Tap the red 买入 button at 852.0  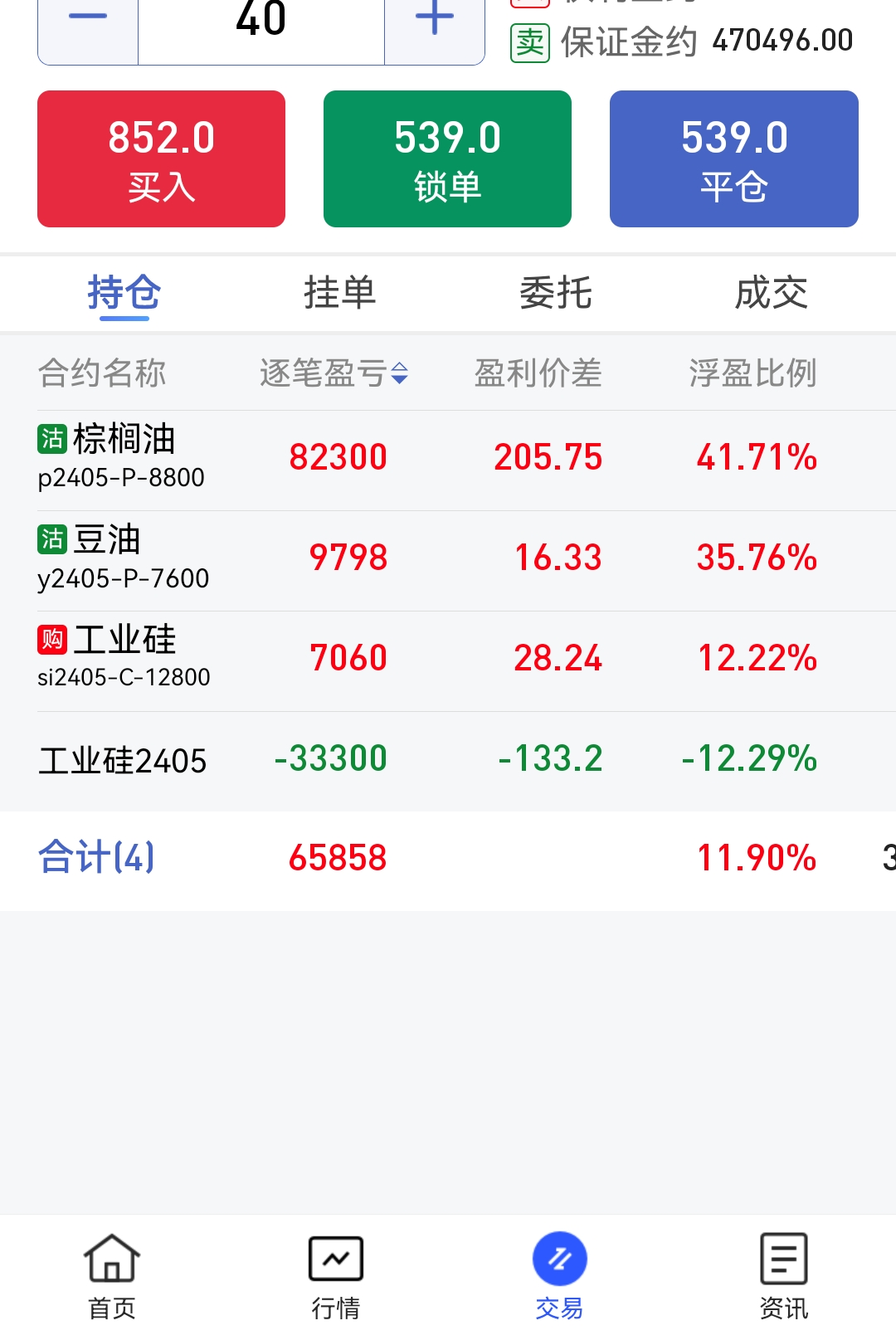[161, 158]
